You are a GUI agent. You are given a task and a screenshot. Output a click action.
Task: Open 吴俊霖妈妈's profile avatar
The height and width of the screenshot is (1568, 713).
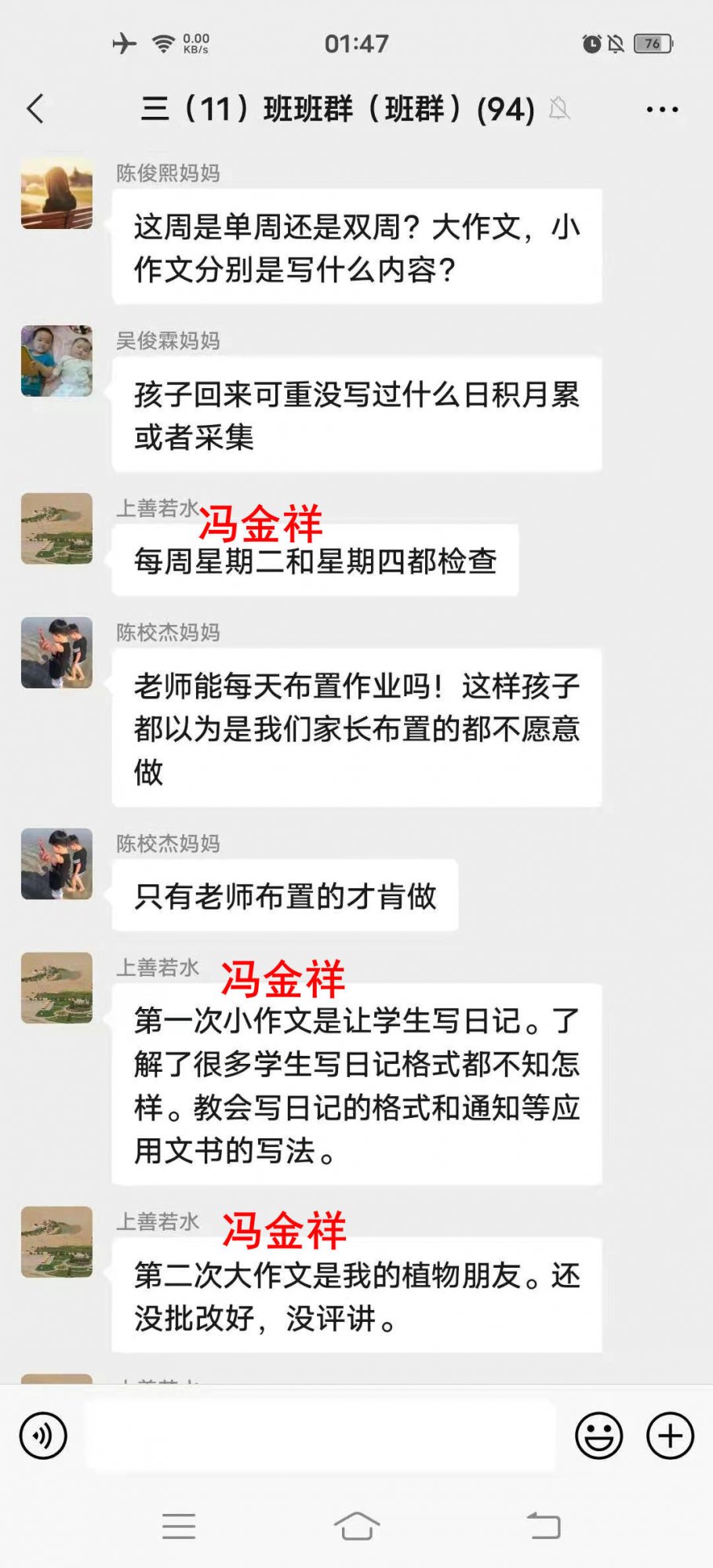[56, 361]
